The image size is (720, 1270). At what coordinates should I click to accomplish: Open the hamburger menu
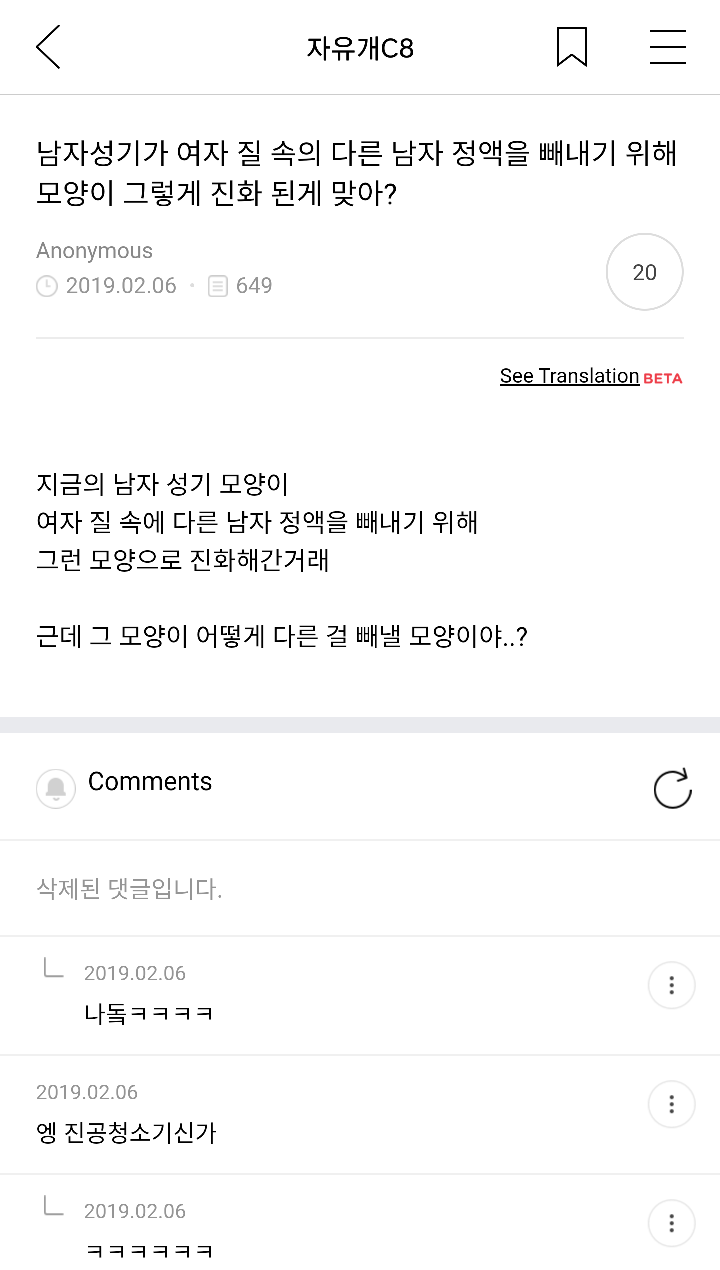pos(667,47)
